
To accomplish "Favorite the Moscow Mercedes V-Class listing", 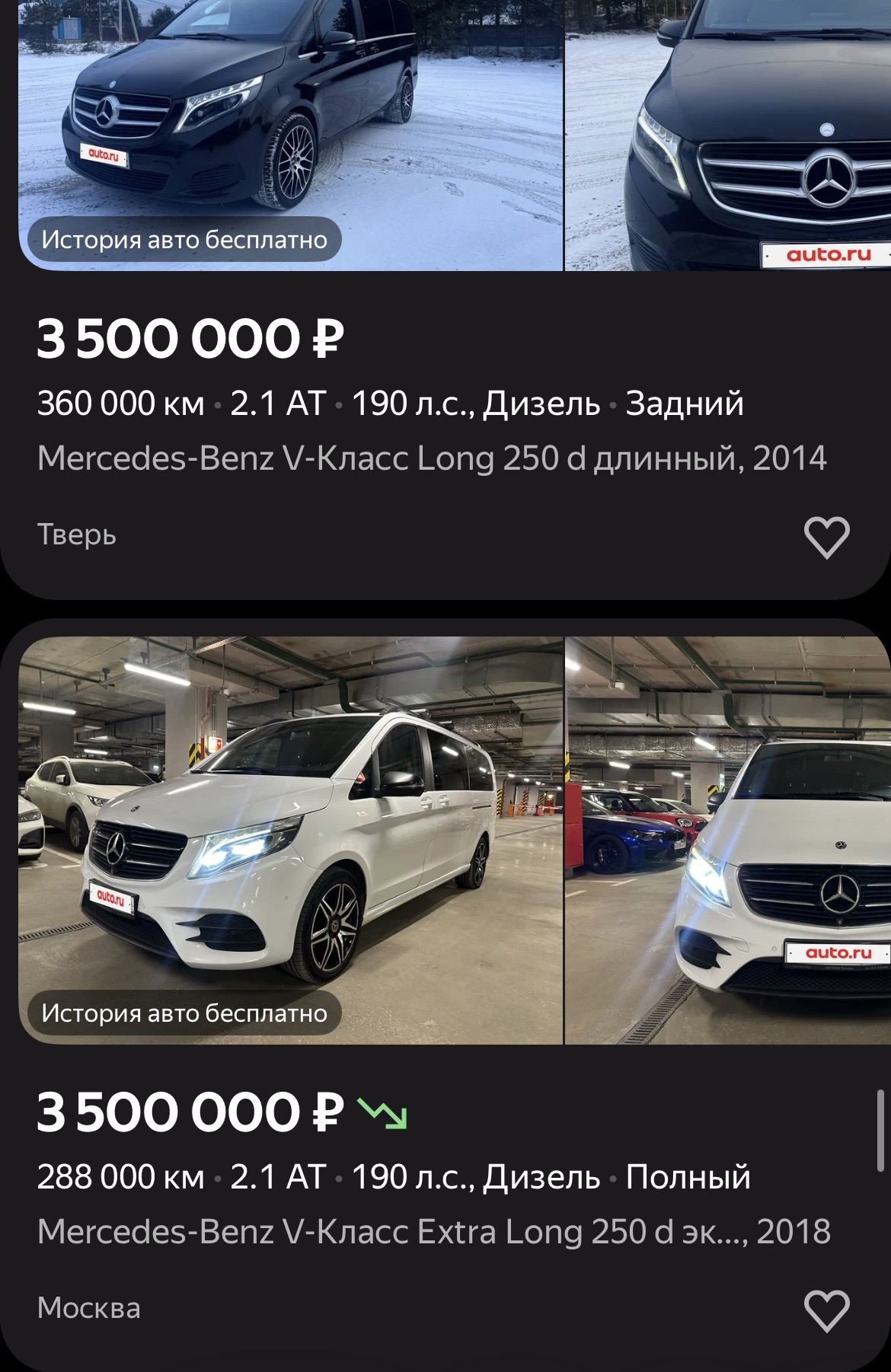I will click(x=827, y=1311).
